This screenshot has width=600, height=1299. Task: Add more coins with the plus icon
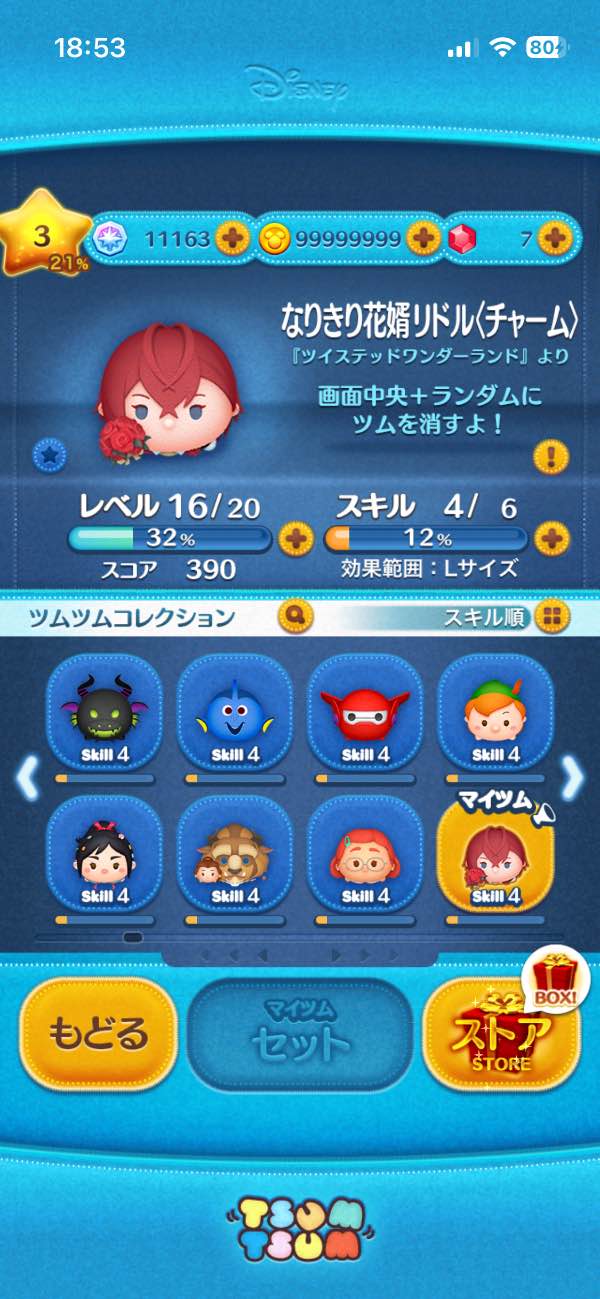(423, 238)
